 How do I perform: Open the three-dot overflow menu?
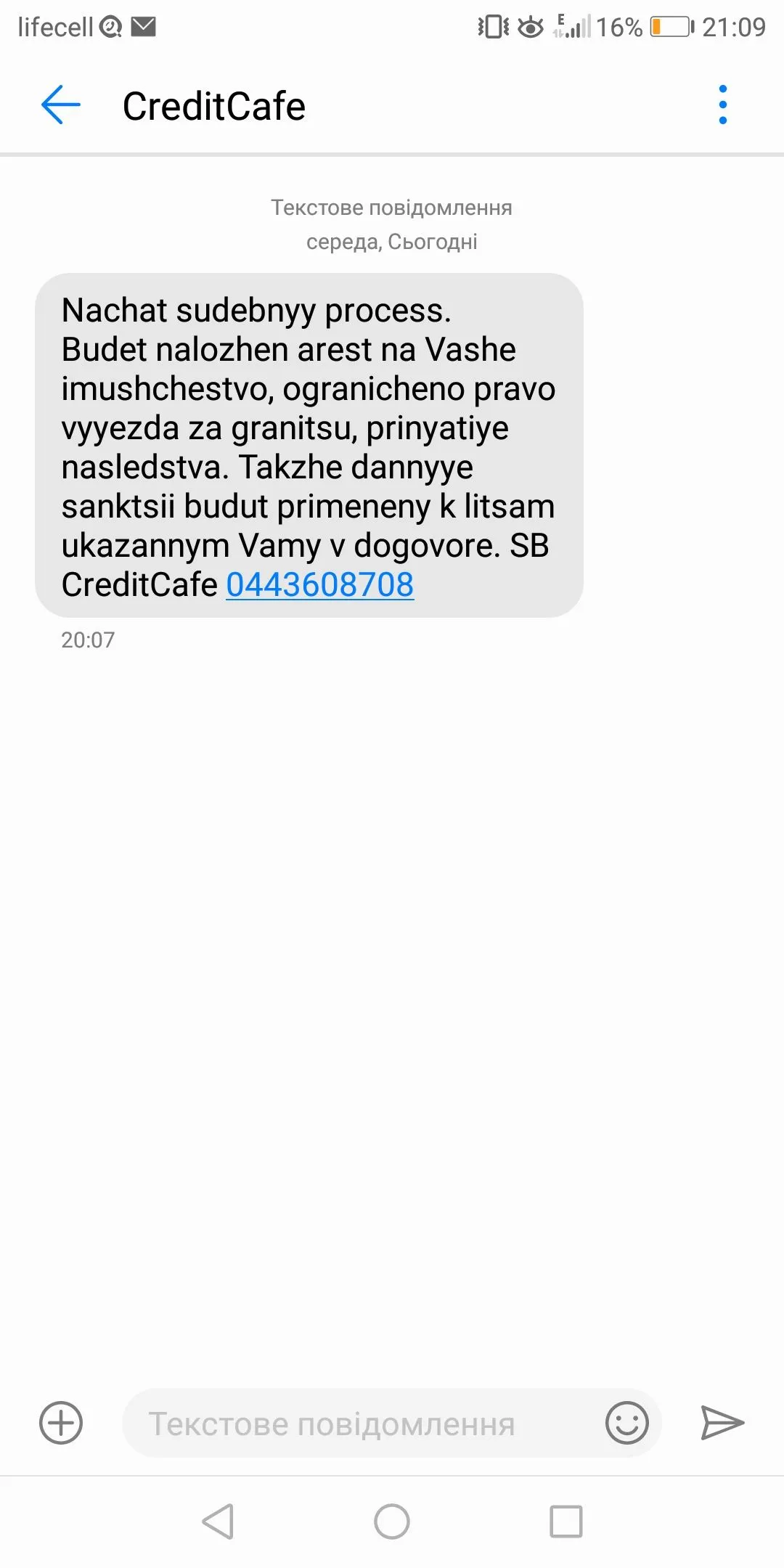(x=722, y=105)
